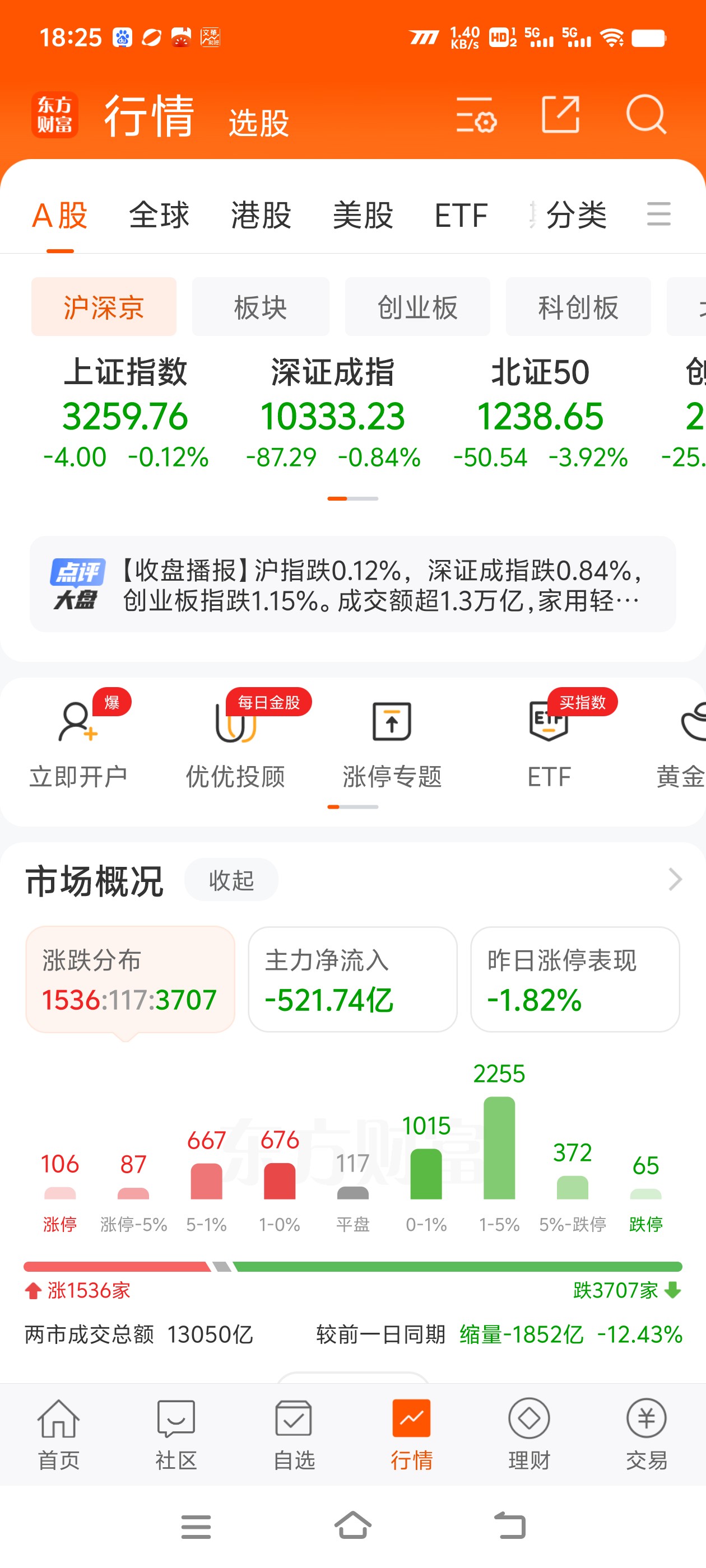Select the 沪深京 market filter chip
The width and height of the screenshot is (706, 1568).
tap(104, 307)
